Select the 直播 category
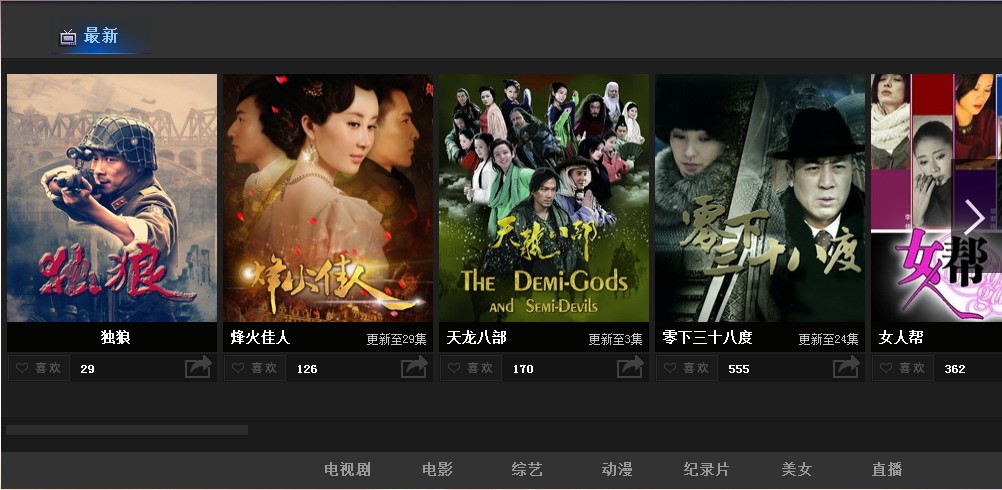 (887, 469)
